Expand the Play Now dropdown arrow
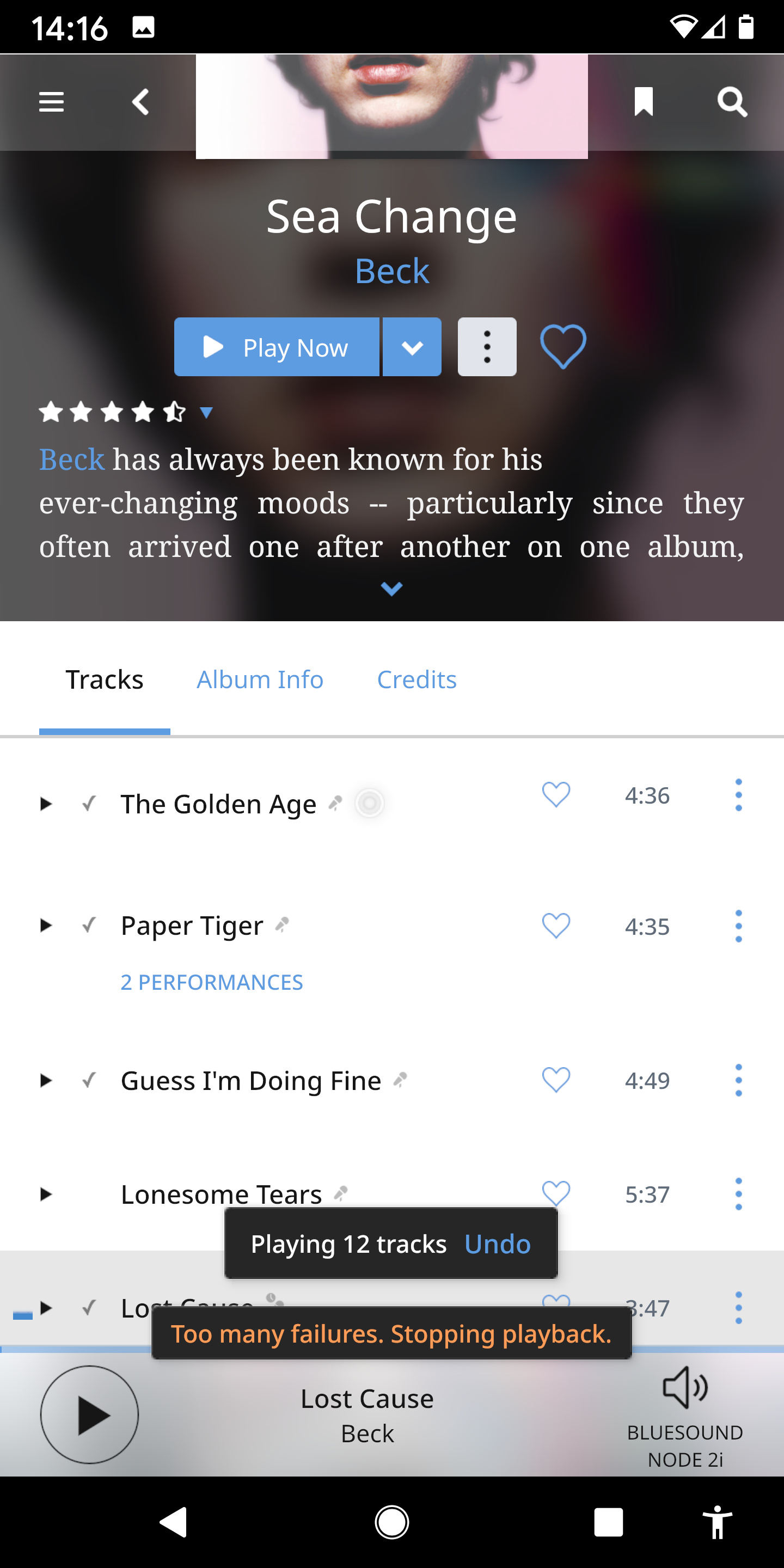 412,347
